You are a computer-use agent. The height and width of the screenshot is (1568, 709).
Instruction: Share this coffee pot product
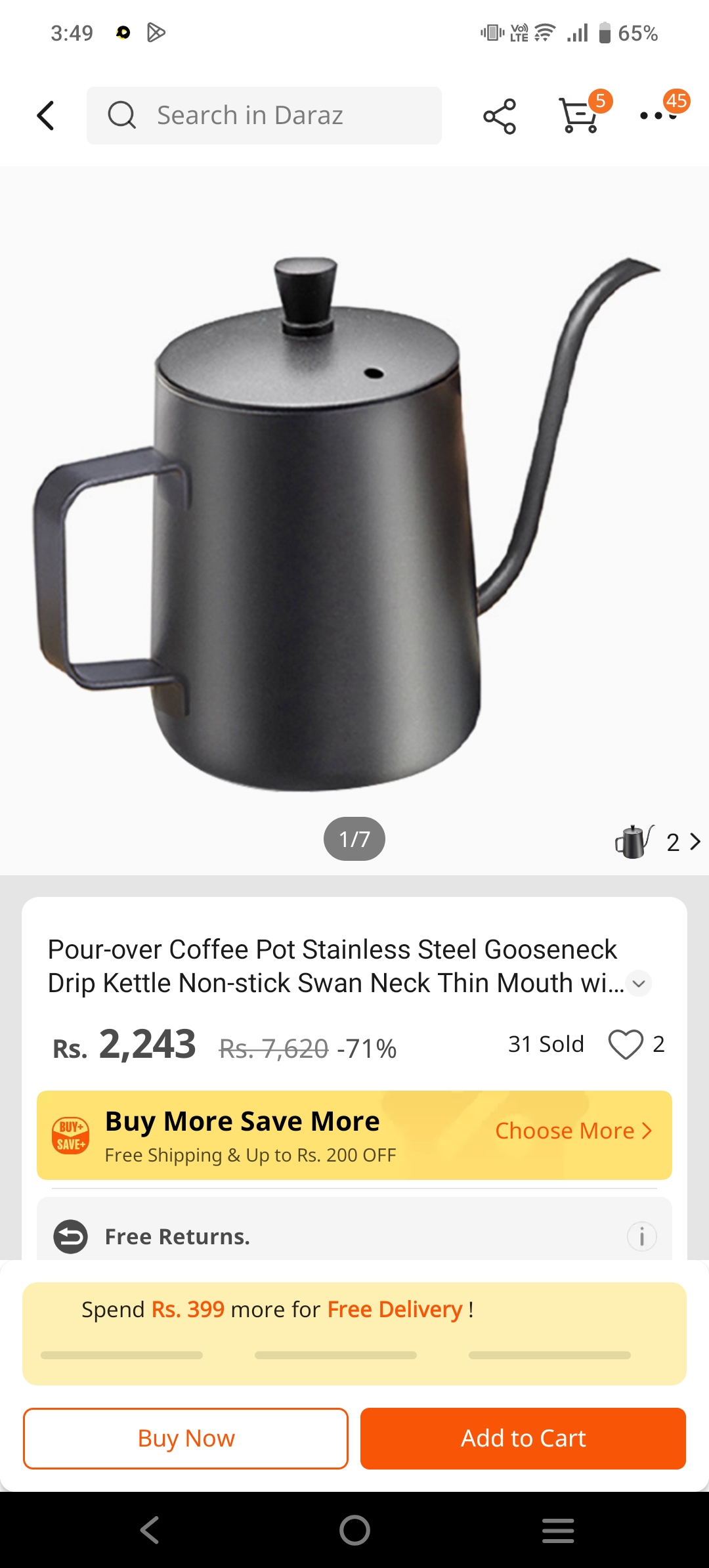pos(500,116)
